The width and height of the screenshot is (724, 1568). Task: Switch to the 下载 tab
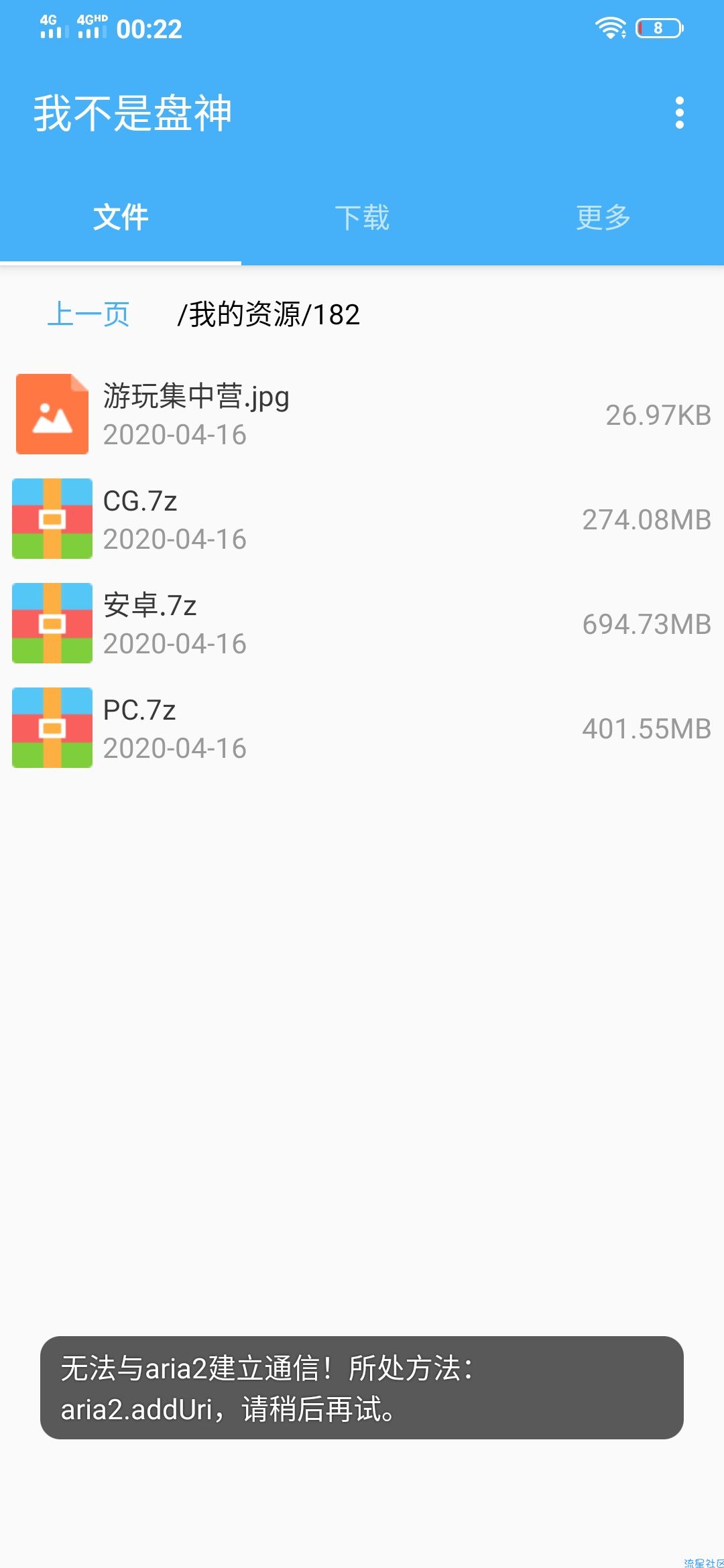(362, 218)
